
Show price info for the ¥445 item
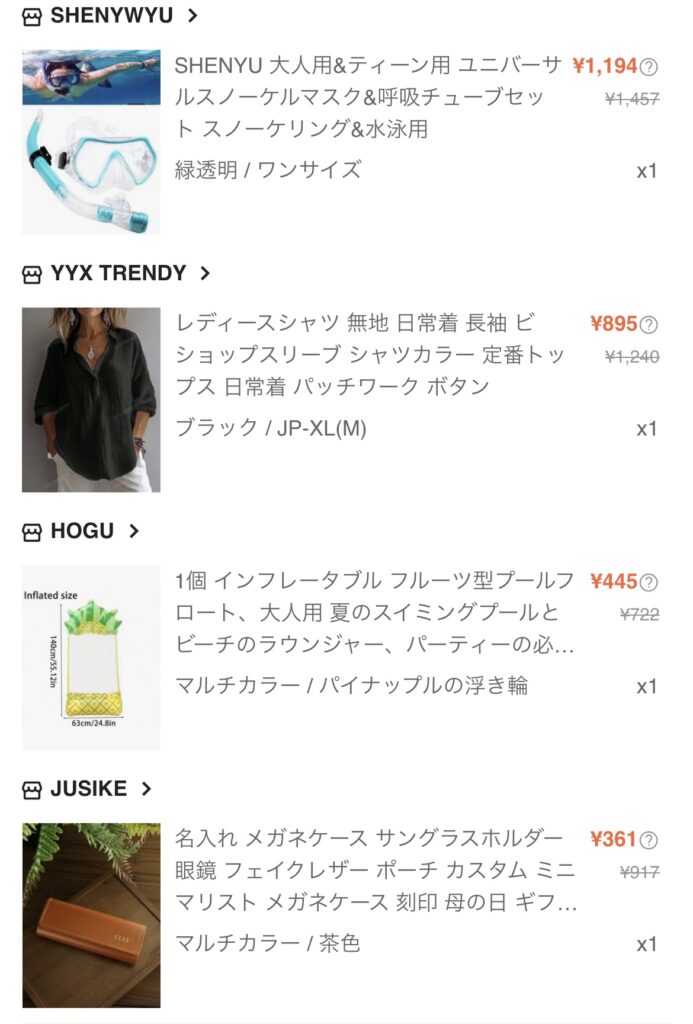coord(649,583)
